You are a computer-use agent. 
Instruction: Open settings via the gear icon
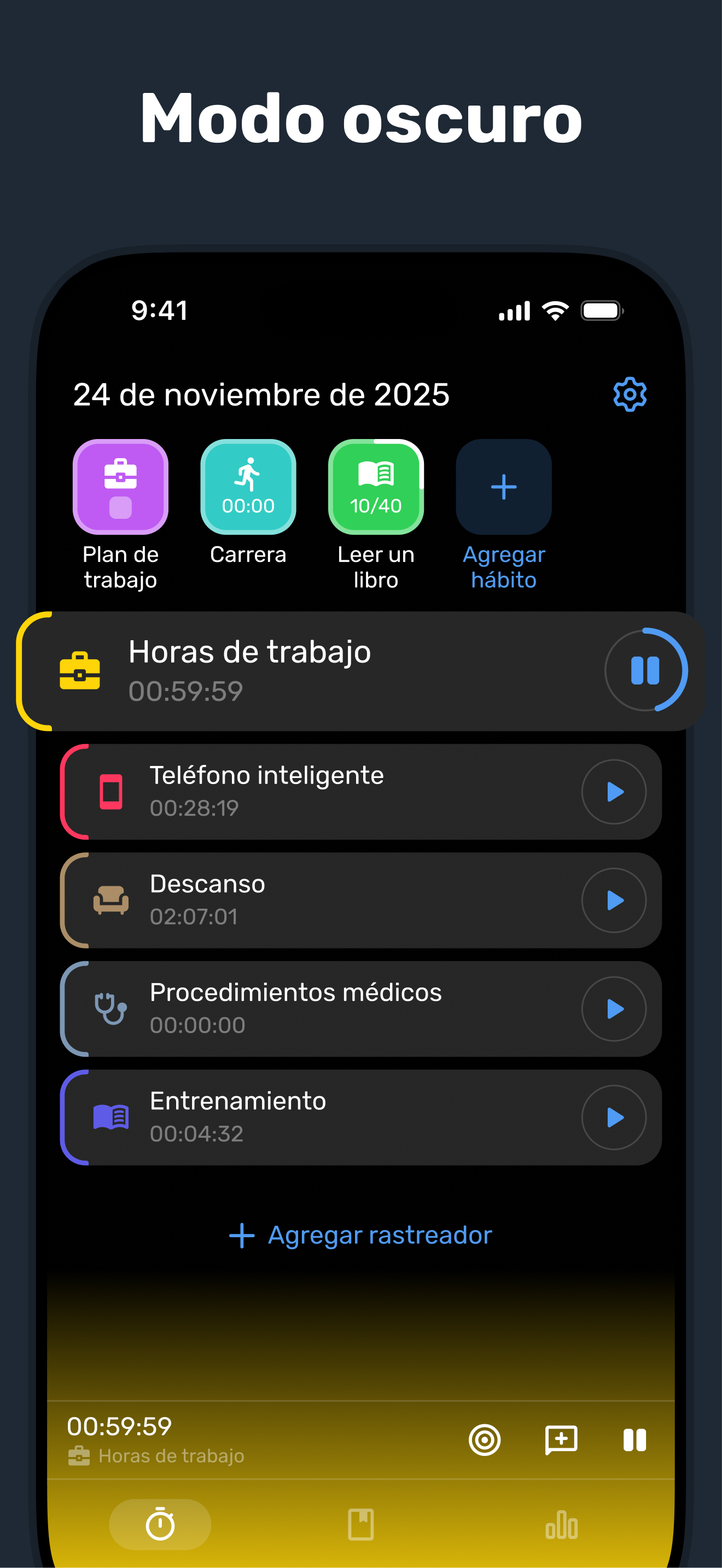[x=630, y=393]
